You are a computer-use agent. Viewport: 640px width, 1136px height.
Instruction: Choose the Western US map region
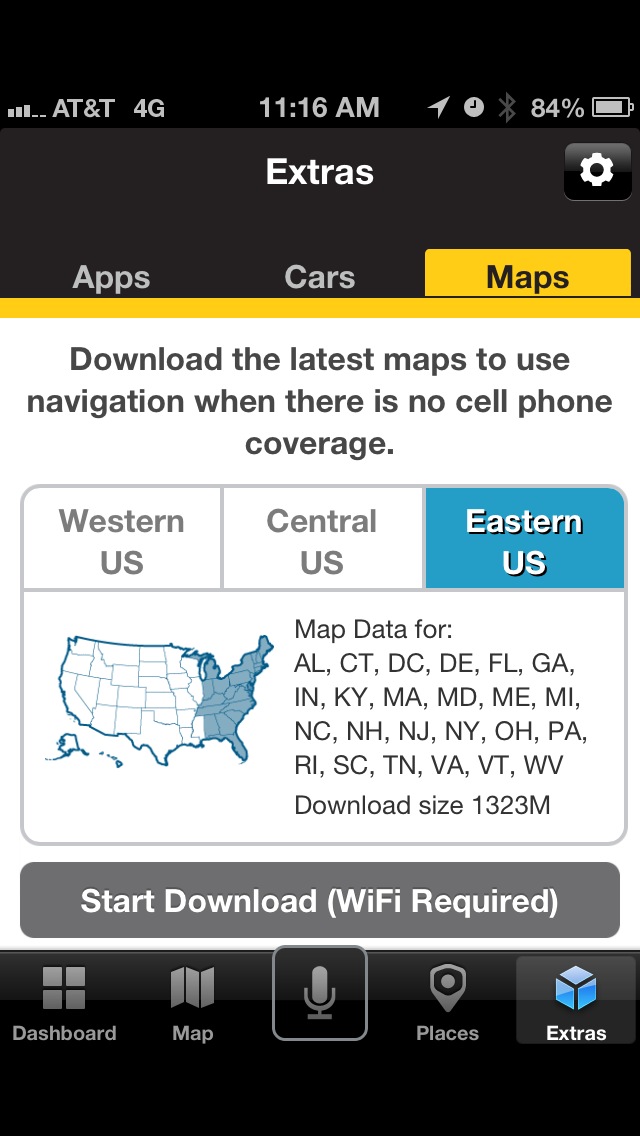point(122,540)
